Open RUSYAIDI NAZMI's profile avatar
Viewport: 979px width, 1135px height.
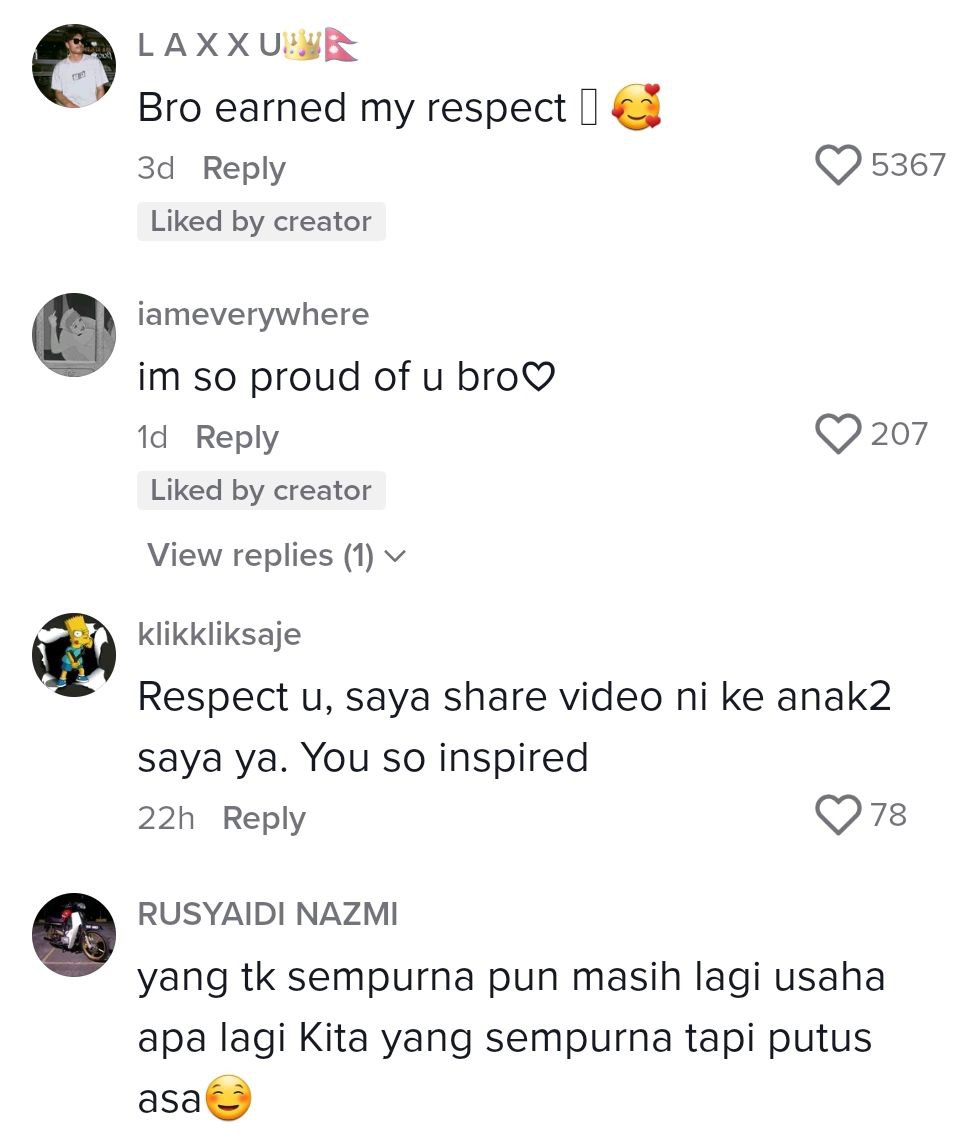point(73,934)
